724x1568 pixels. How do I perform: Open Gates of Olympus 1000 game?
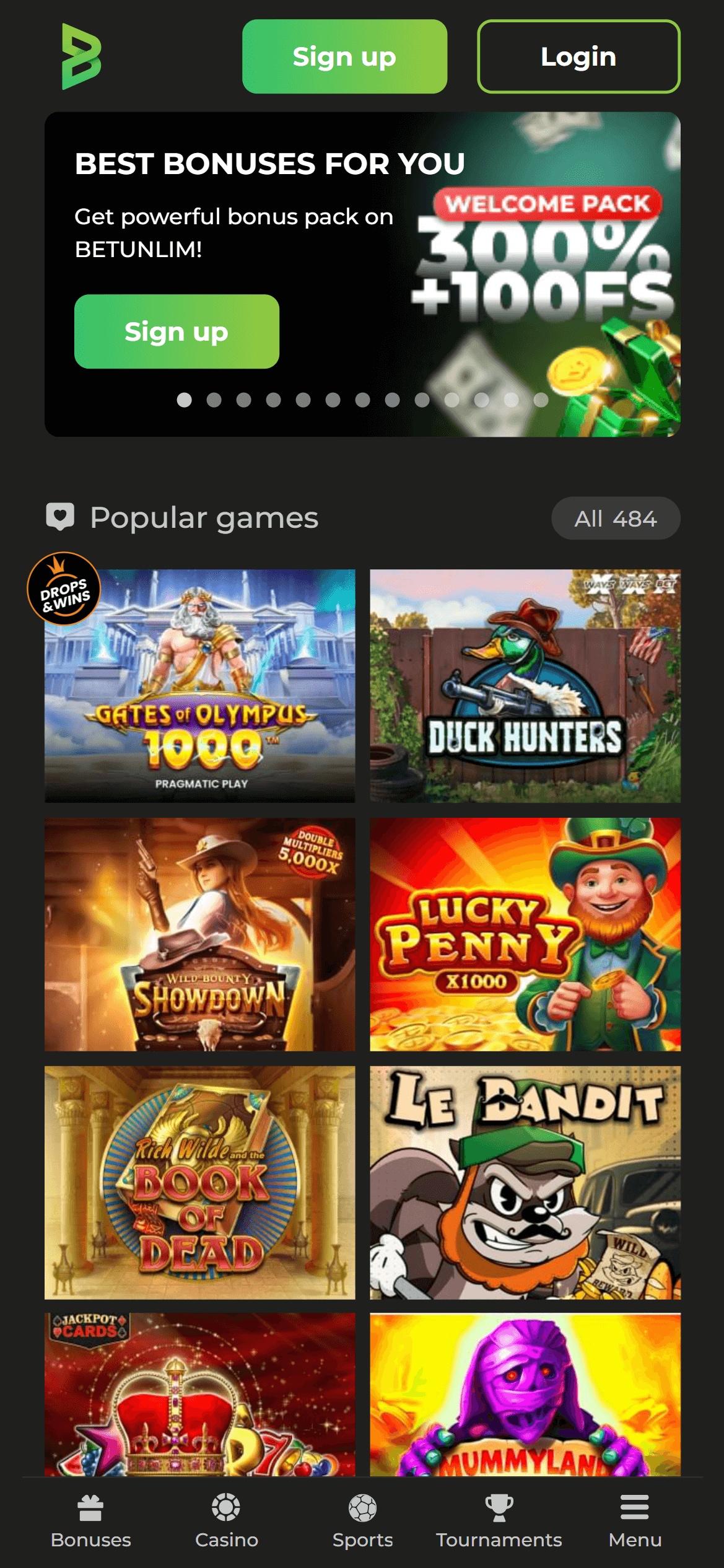tap(200, 686)
